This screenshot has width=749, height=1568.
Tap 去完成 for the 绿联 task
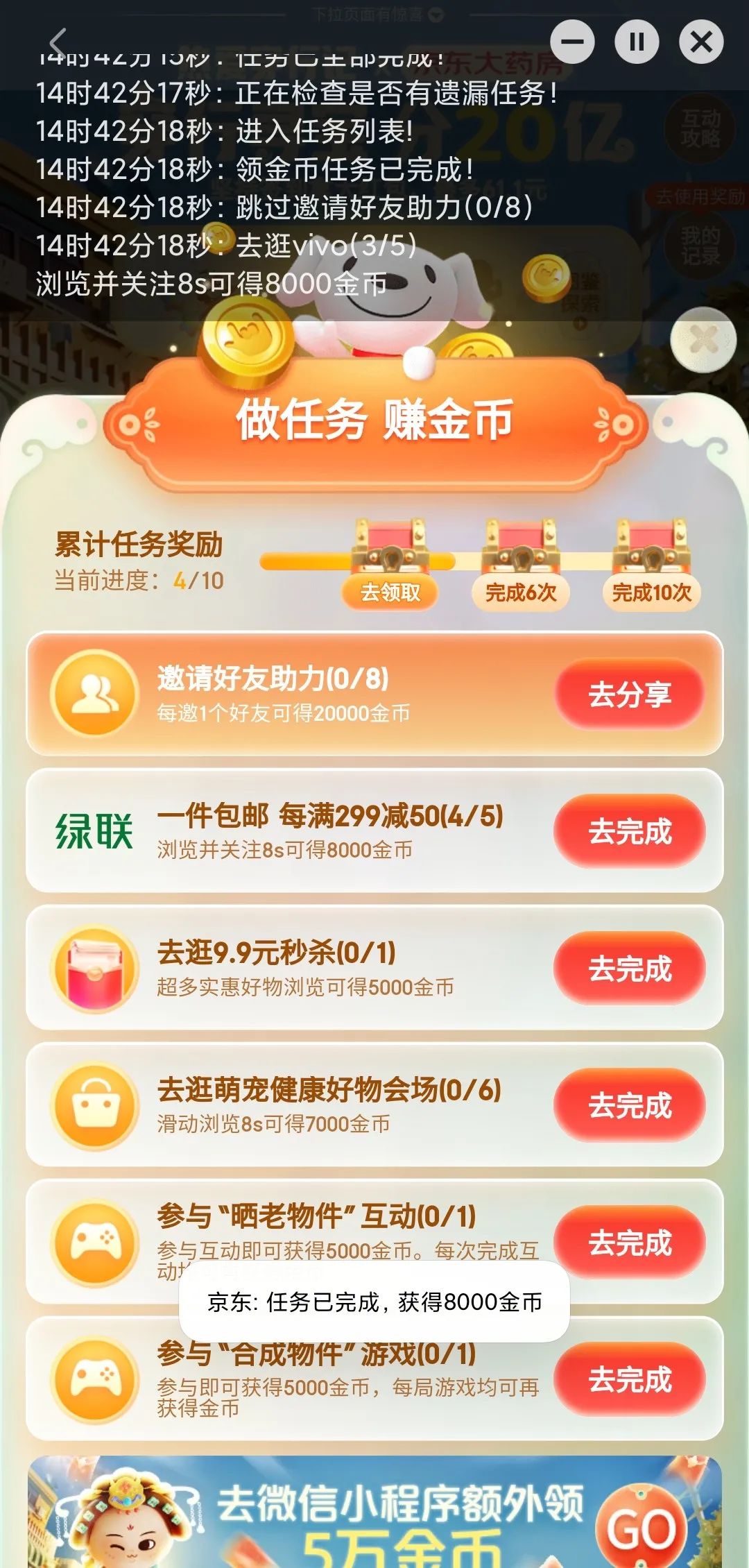pos(630,831)
